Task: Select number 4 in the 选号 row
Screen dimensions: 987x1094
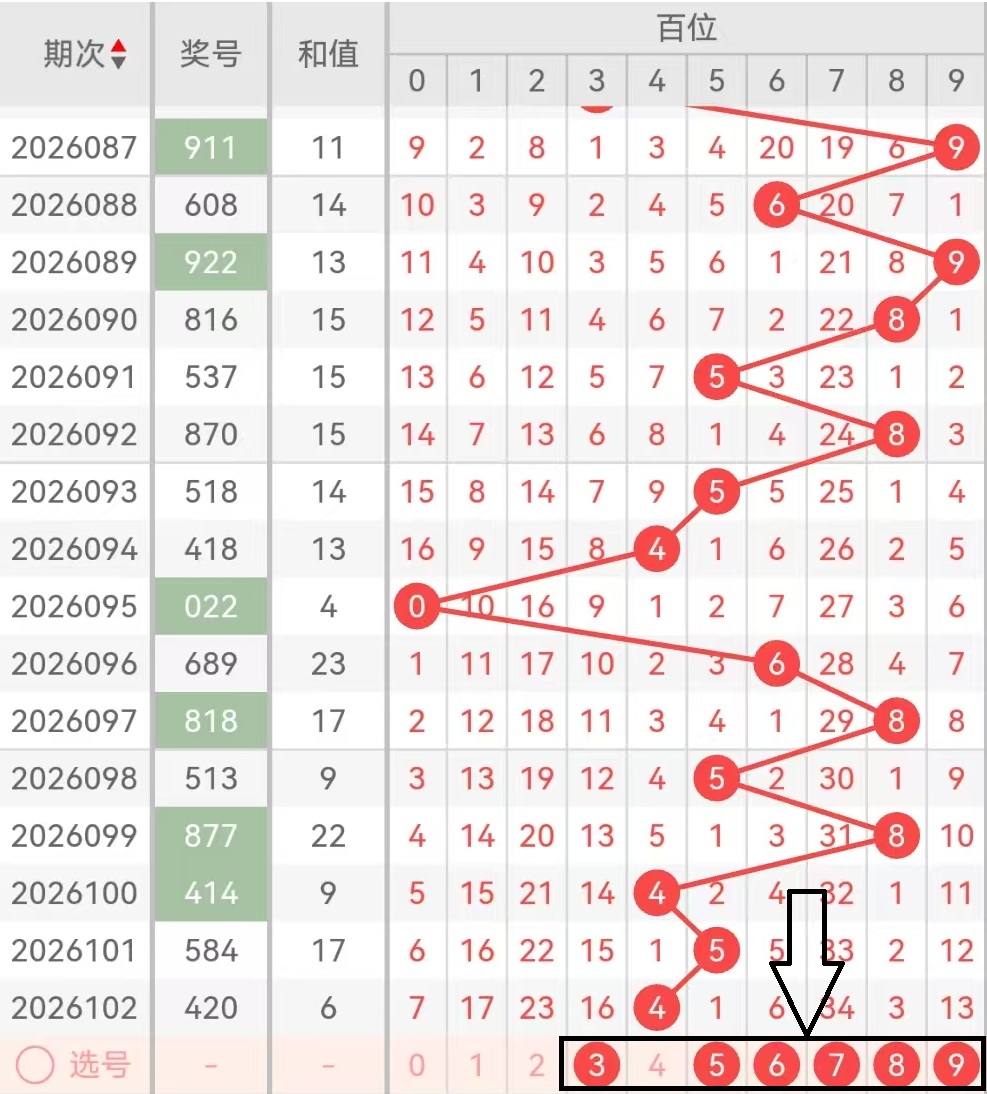Action: (x=656, y=1066)
